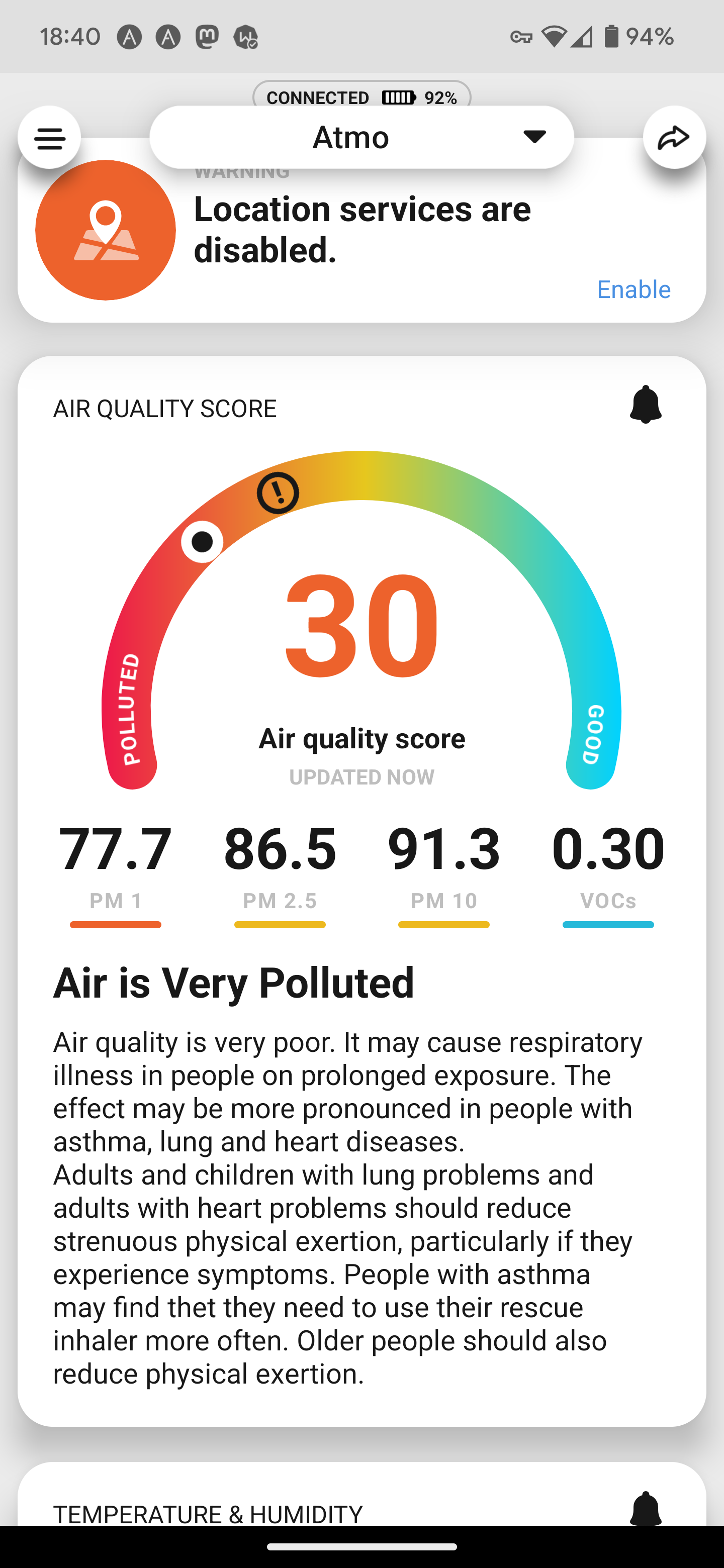The height and width of the screenshot is (1568, 724).
Task: View PM 2.5 reading details
Action: click(x=280, y=874)
